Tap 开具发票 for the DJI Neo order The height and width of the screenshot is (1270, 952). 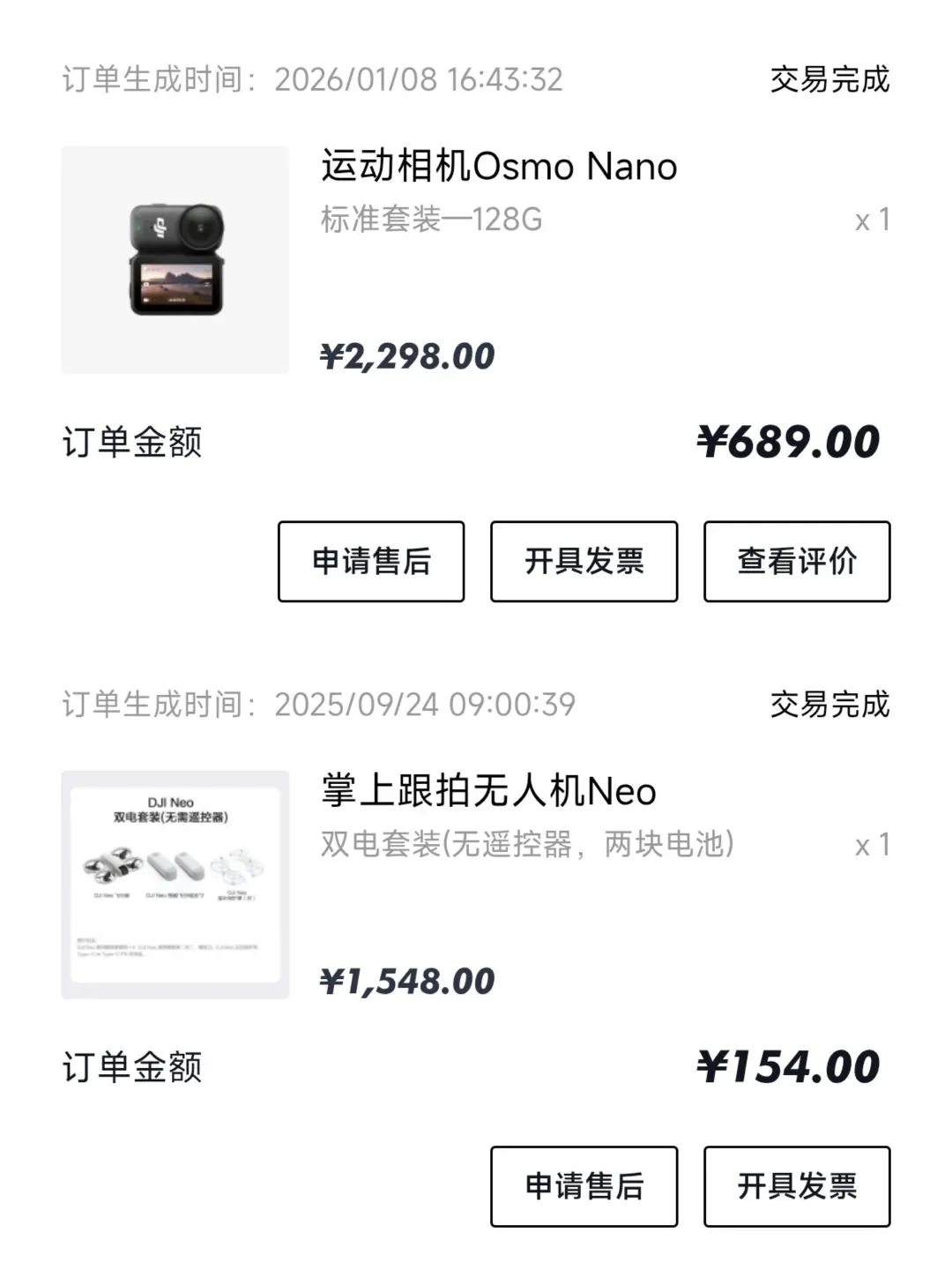pos(797,1186)
